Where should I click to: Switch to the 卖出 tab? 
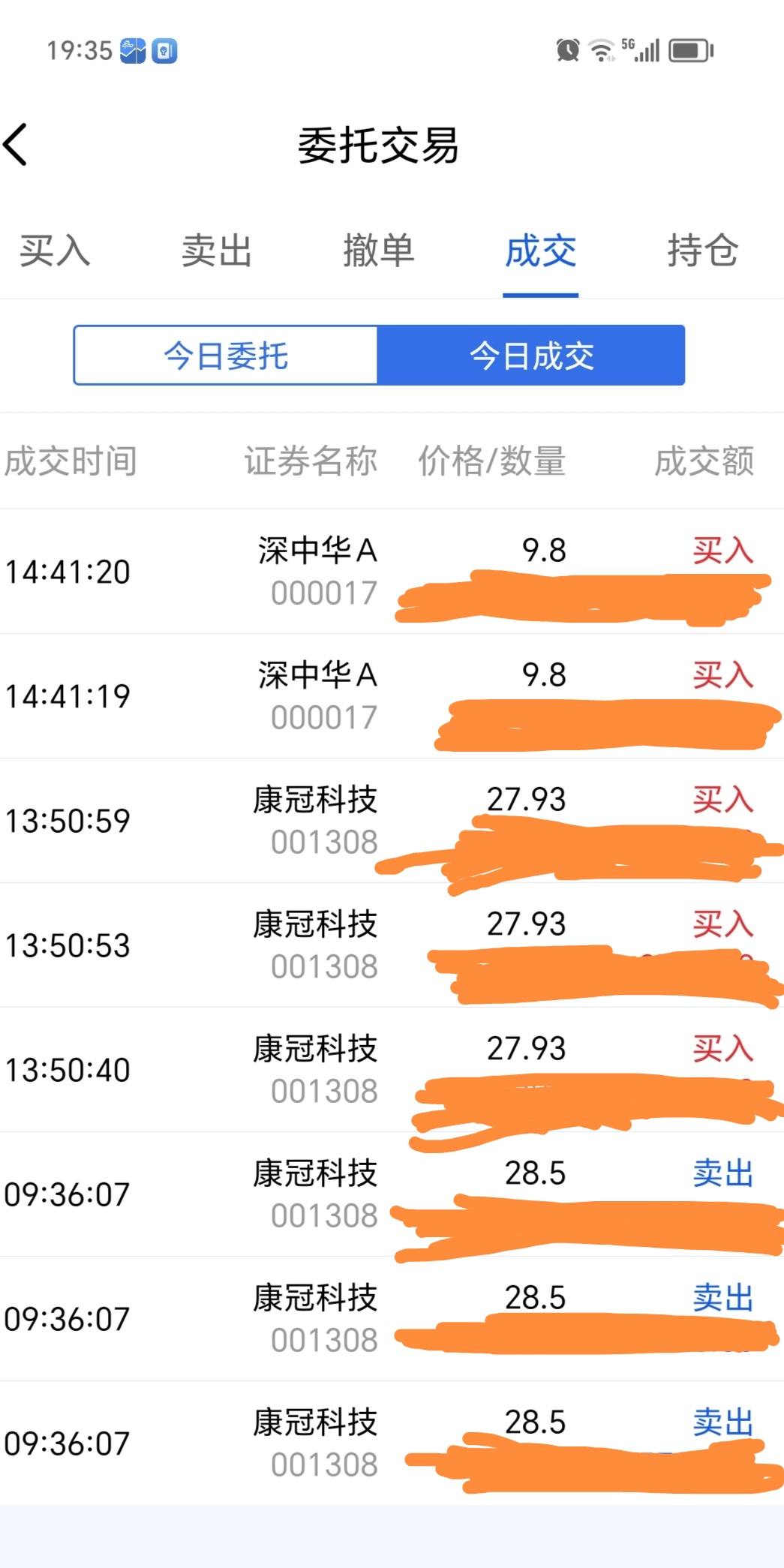point(217,251)
